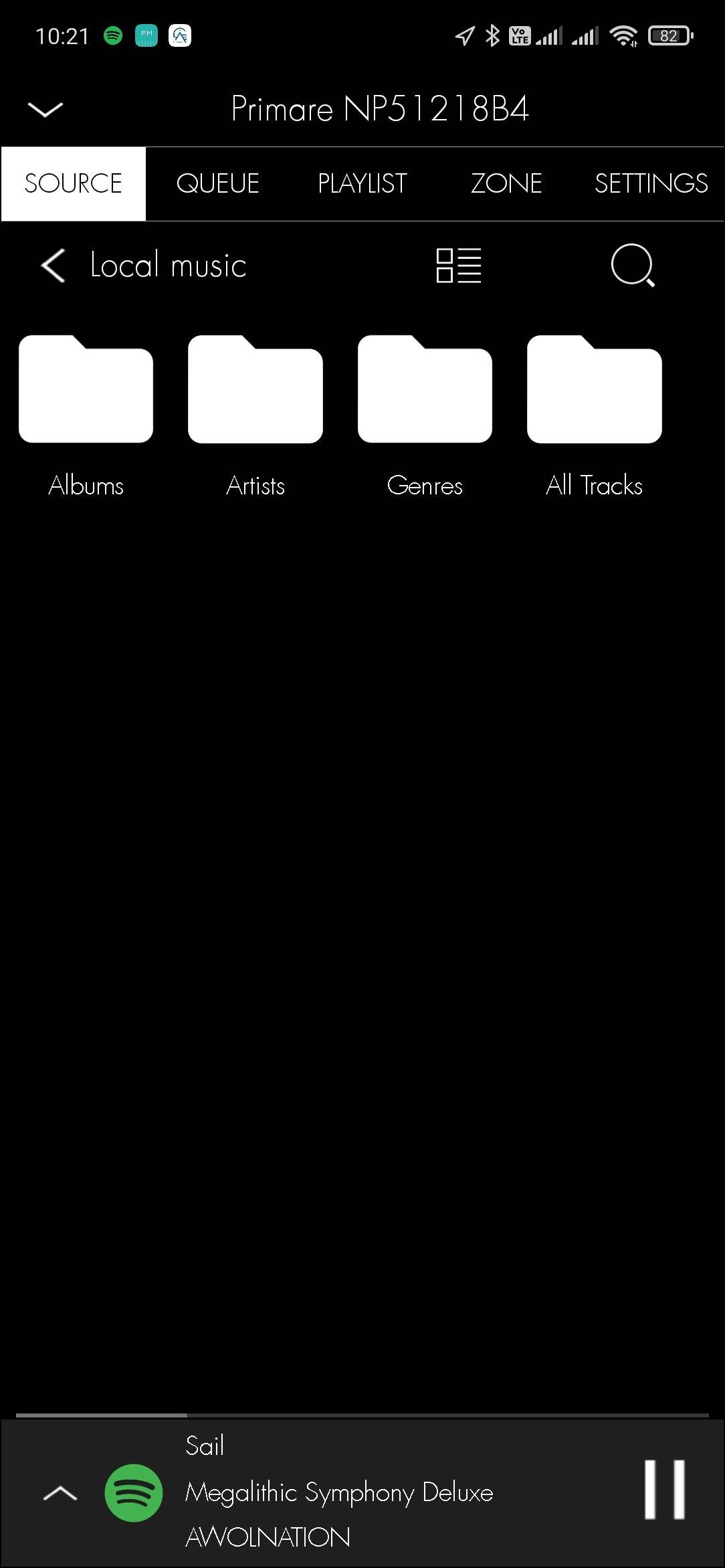Switch to the PLAYLIST tab

coord(362,183)
